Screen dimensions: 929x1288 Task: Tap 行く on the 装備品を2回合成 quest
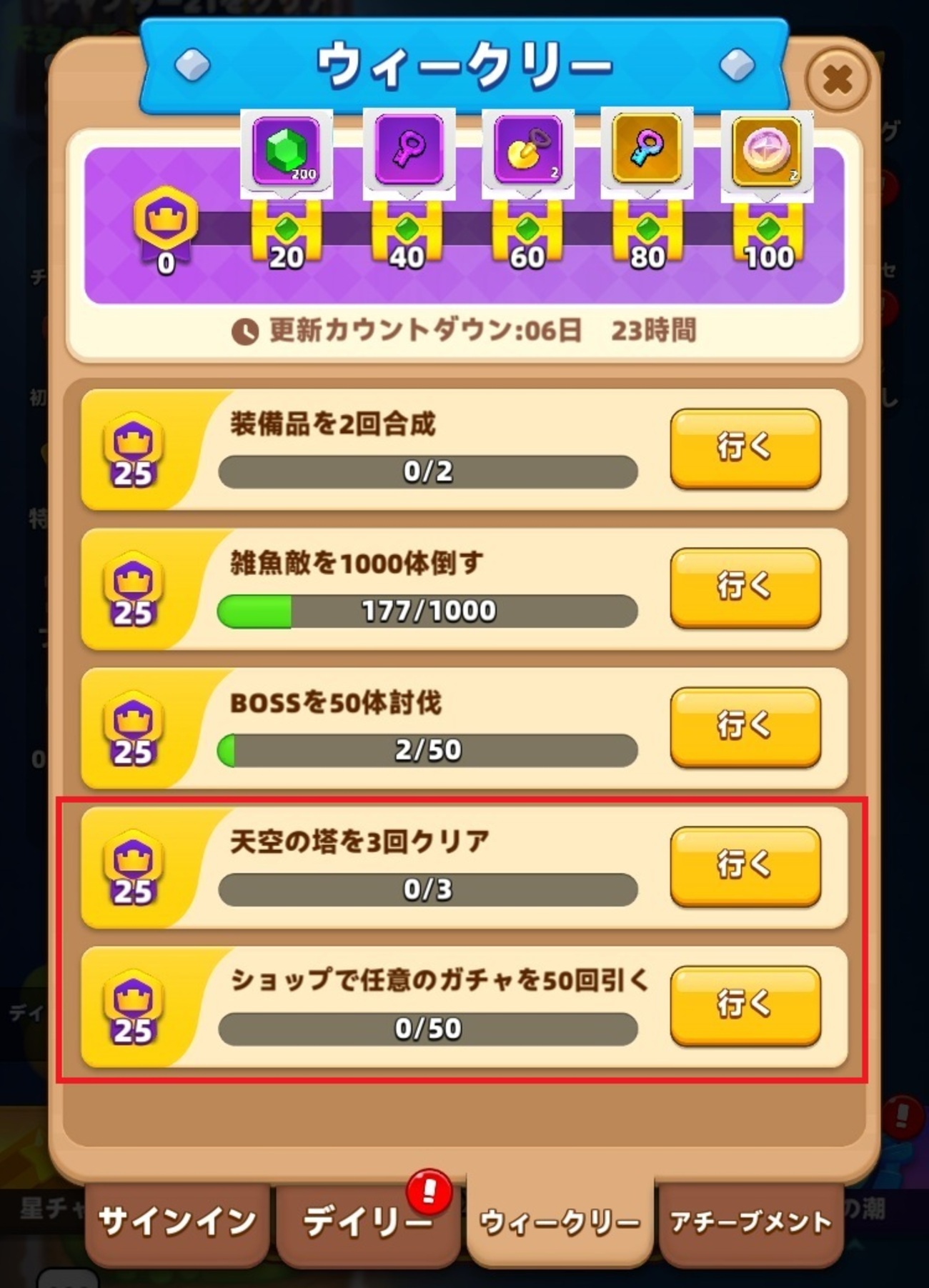(x=746, y=448)
